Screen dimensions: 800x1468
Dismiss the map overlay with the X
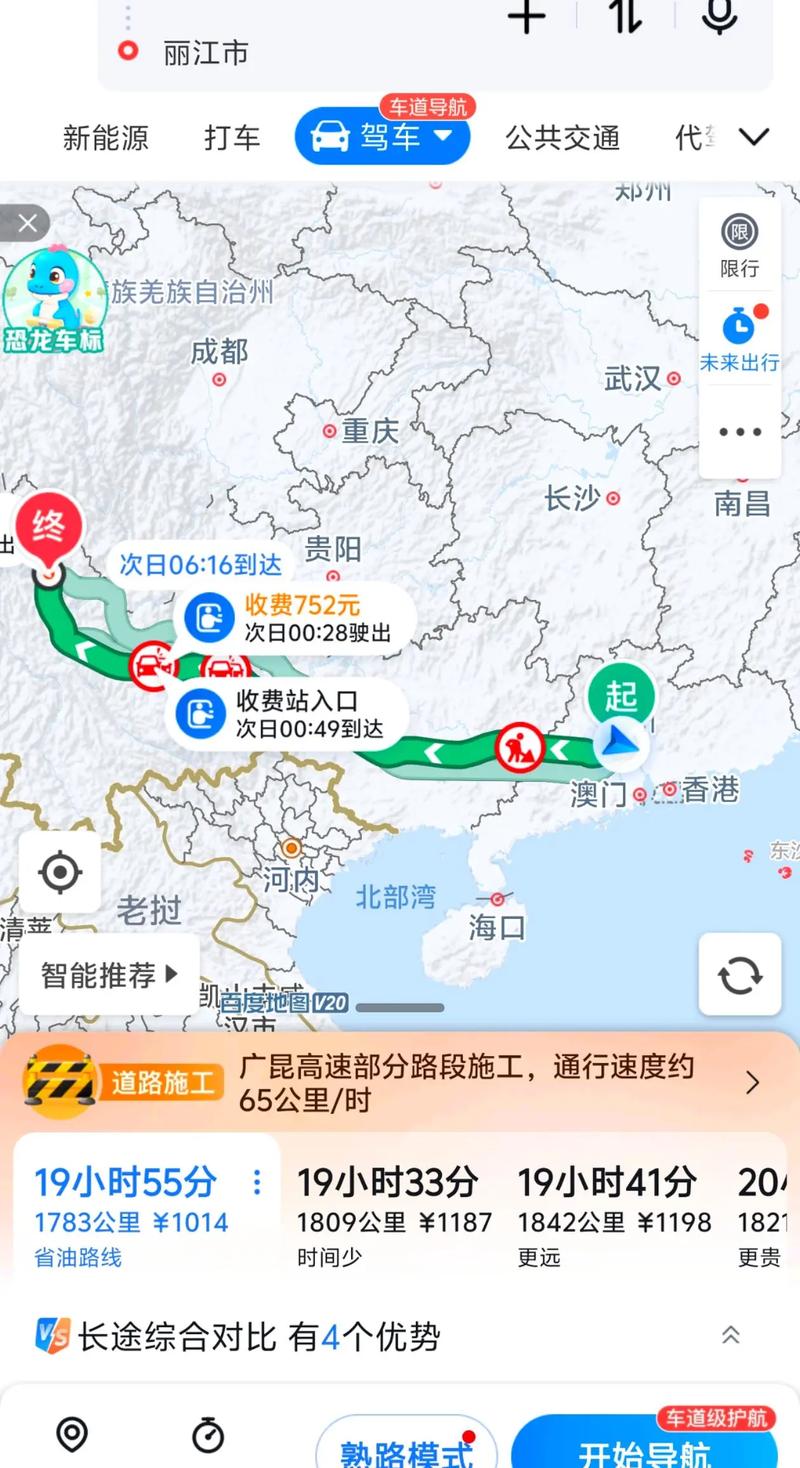point(26,223)
